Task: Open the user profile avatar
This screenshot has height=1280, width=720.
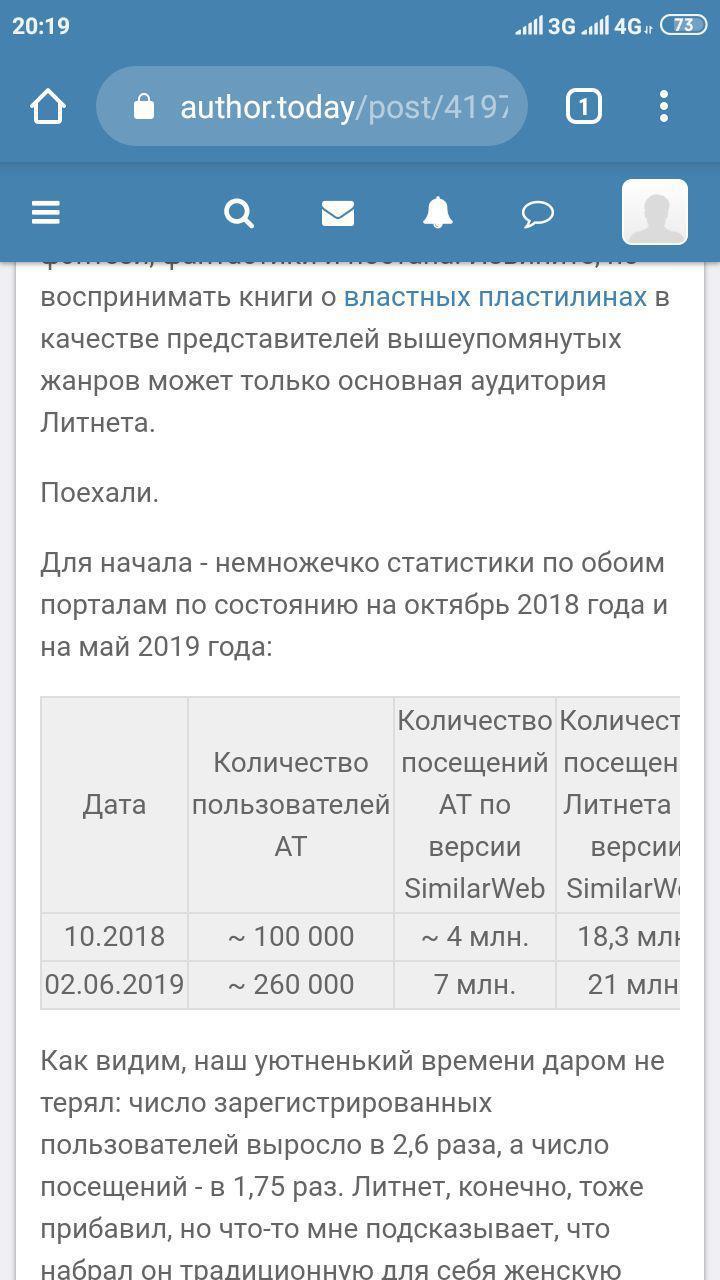Action: click(x=655, y=212)
